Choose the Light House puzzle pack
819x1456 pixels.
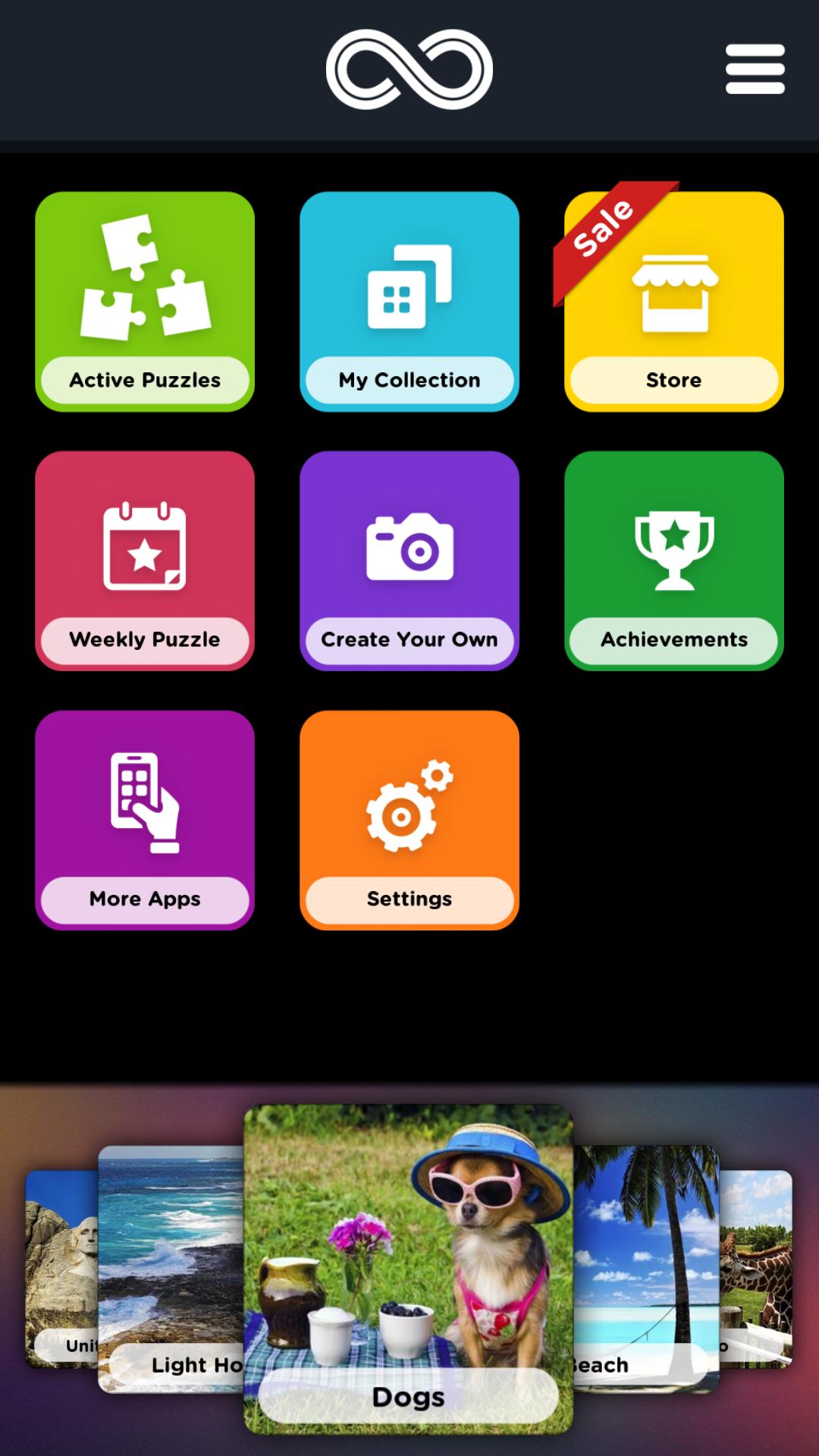[x=171, y=1266]
